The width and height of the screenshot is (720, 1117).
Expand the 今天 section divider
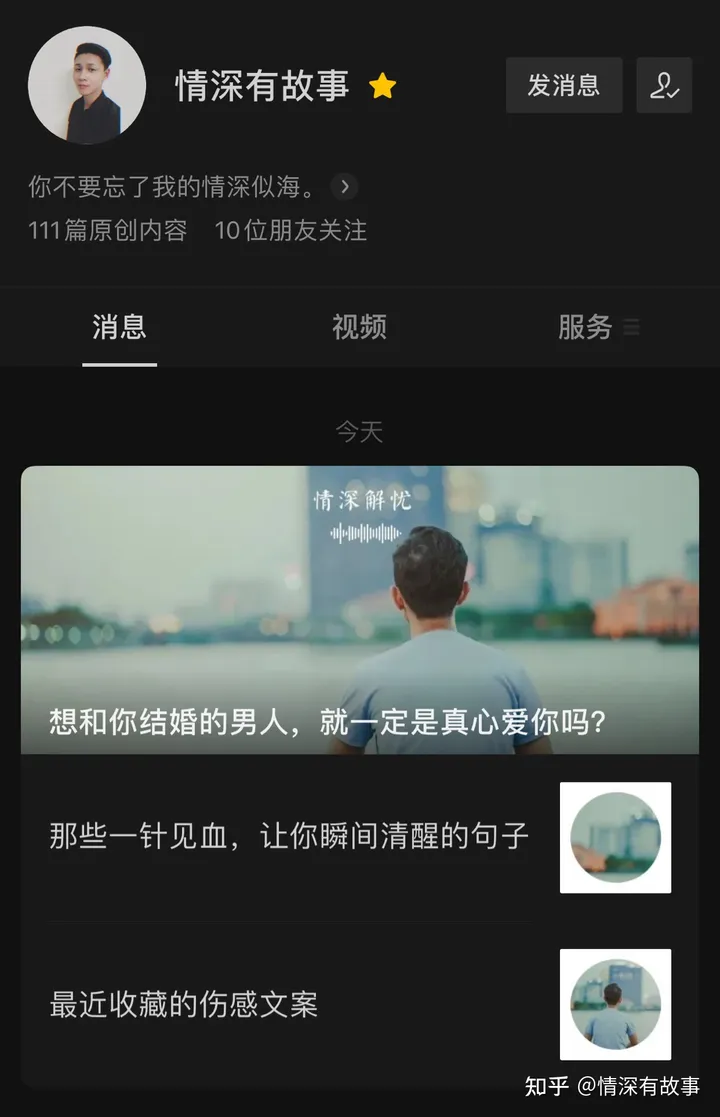coord(360,433)
